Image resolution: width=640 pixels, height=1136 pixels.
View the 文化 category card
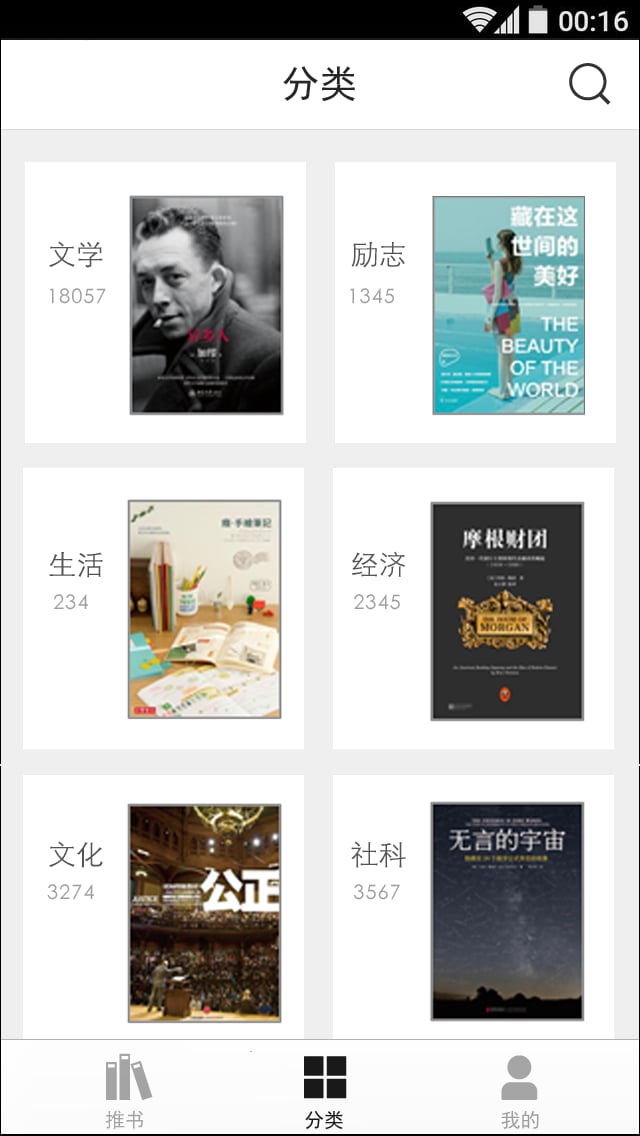click(x=163, y=907)
